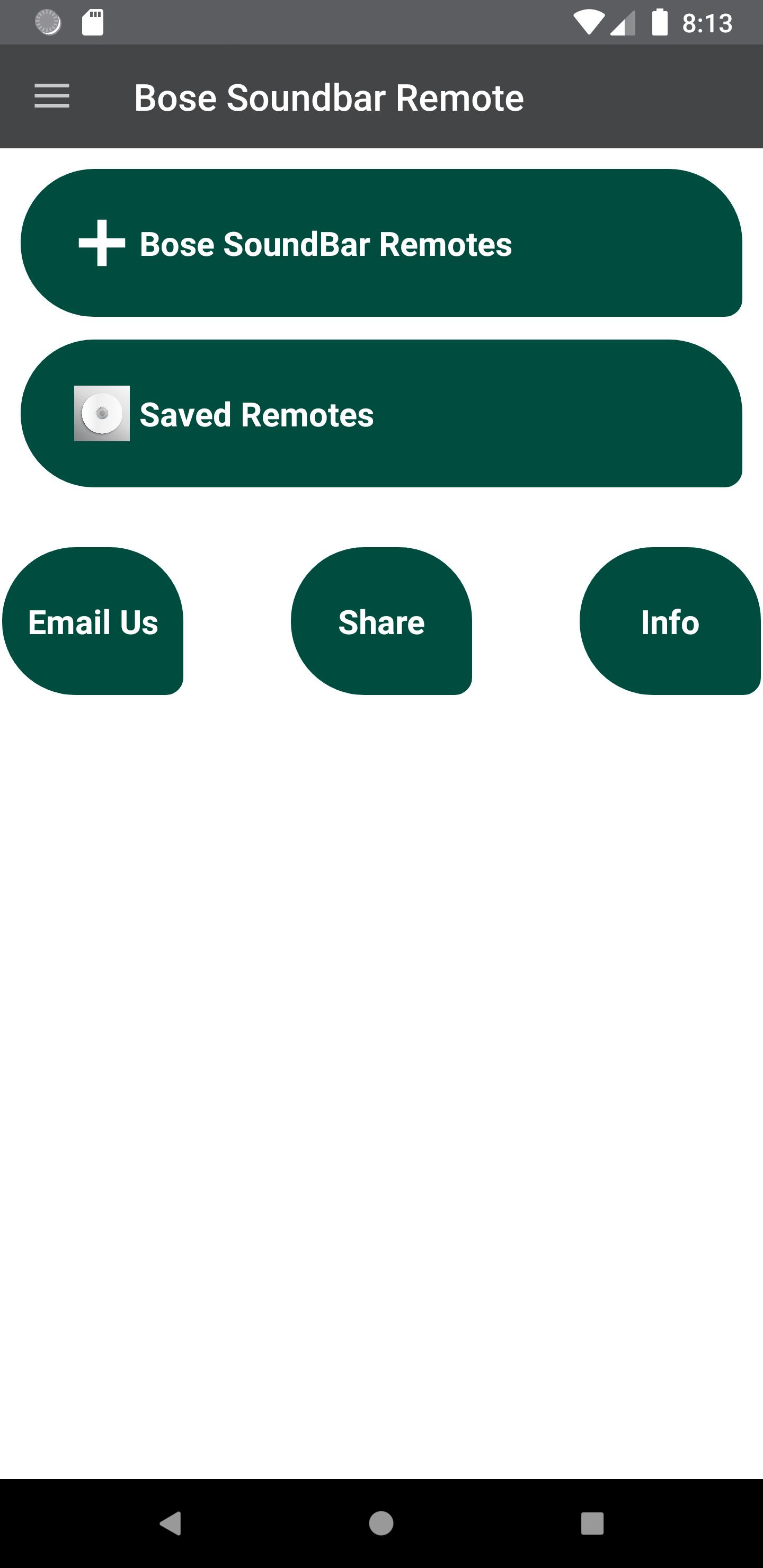Open the hamburger drawer menu
This screenshot has height=1568, width=763.
pos(52,96)
